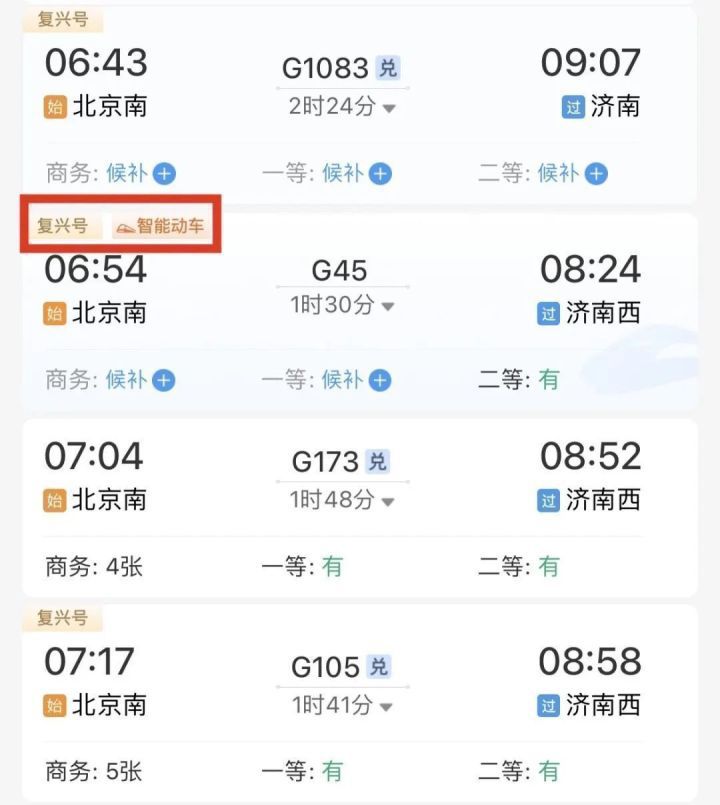Add 商务 waitlist (候补) for G1083
This screenshot has height=805, width=720.
(x=164, y=174)
